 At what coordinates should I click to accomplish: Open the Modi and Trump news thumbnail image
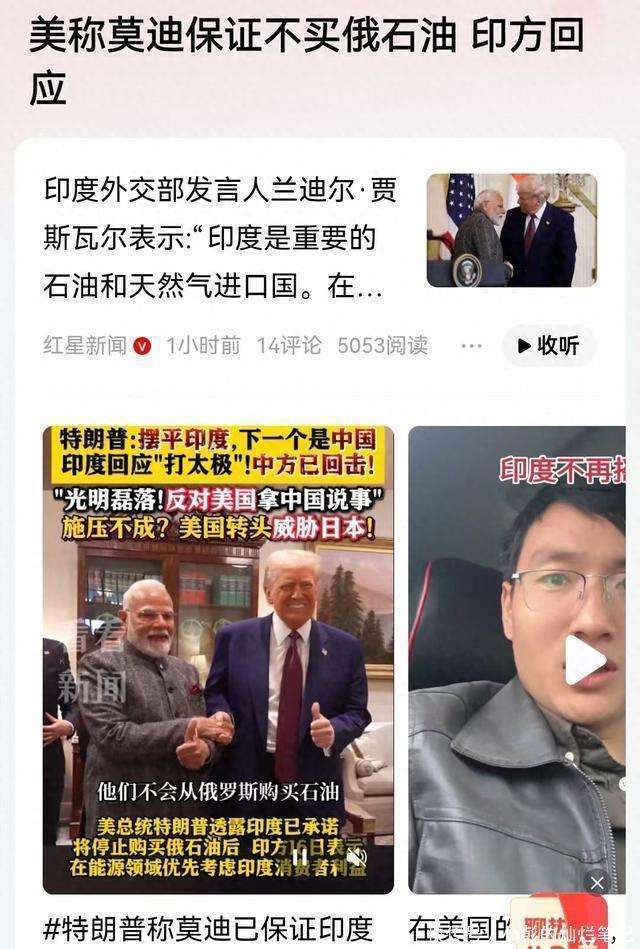[511, 230]
